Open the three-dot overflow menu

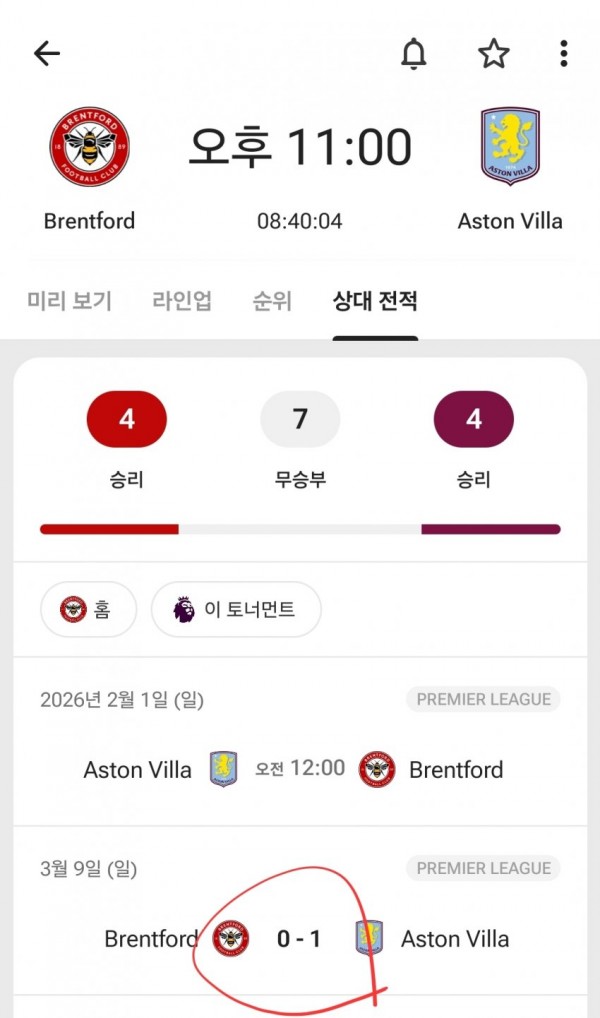tap(564, 54)
